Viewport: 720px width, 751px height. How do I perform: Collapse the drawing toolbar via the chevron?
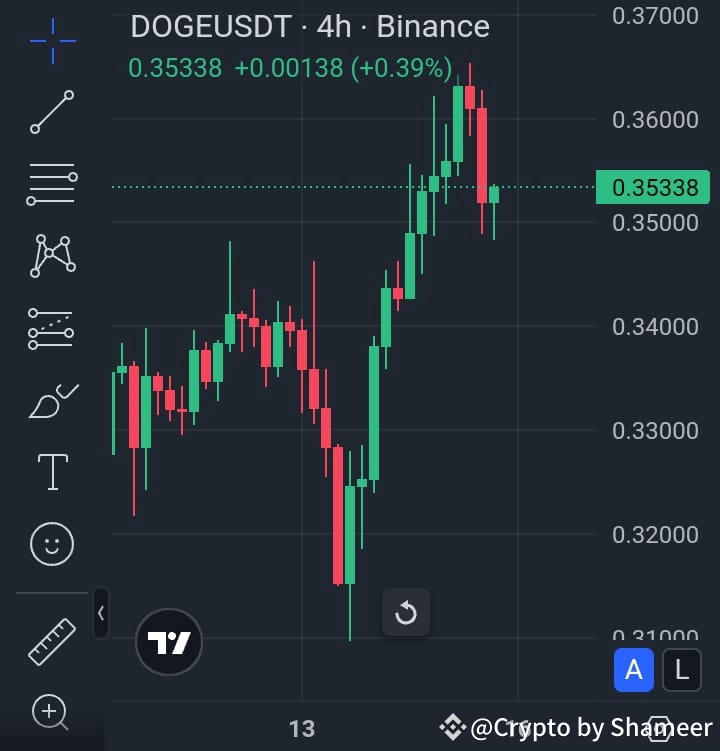coord(100,614)
